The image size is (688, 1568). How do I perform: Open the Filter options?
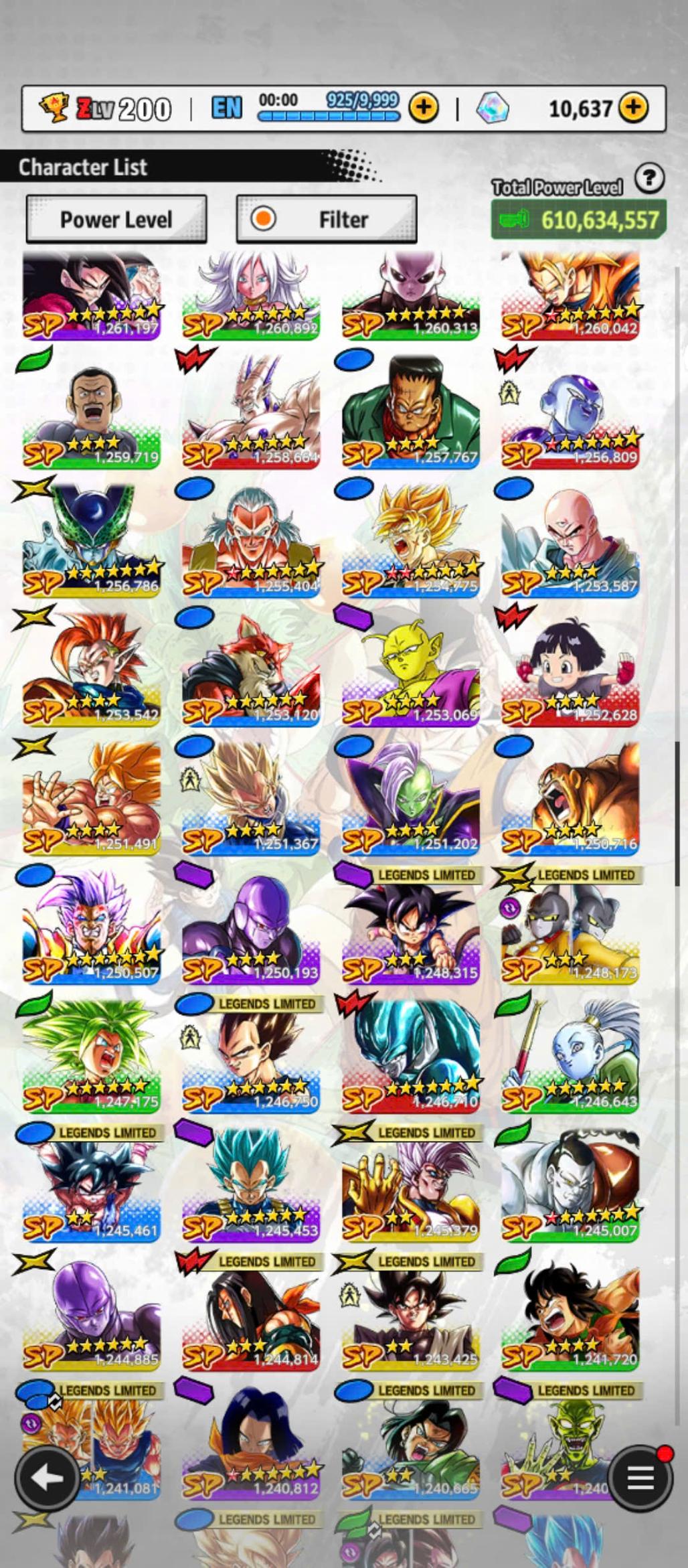(x=327, y=220)
